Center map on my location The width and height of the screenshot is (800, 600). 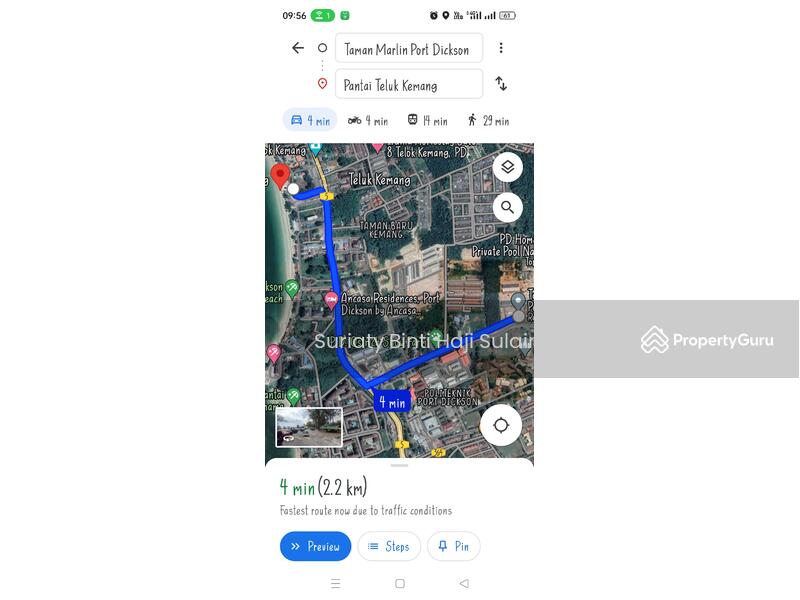click(x=501, y=425)
